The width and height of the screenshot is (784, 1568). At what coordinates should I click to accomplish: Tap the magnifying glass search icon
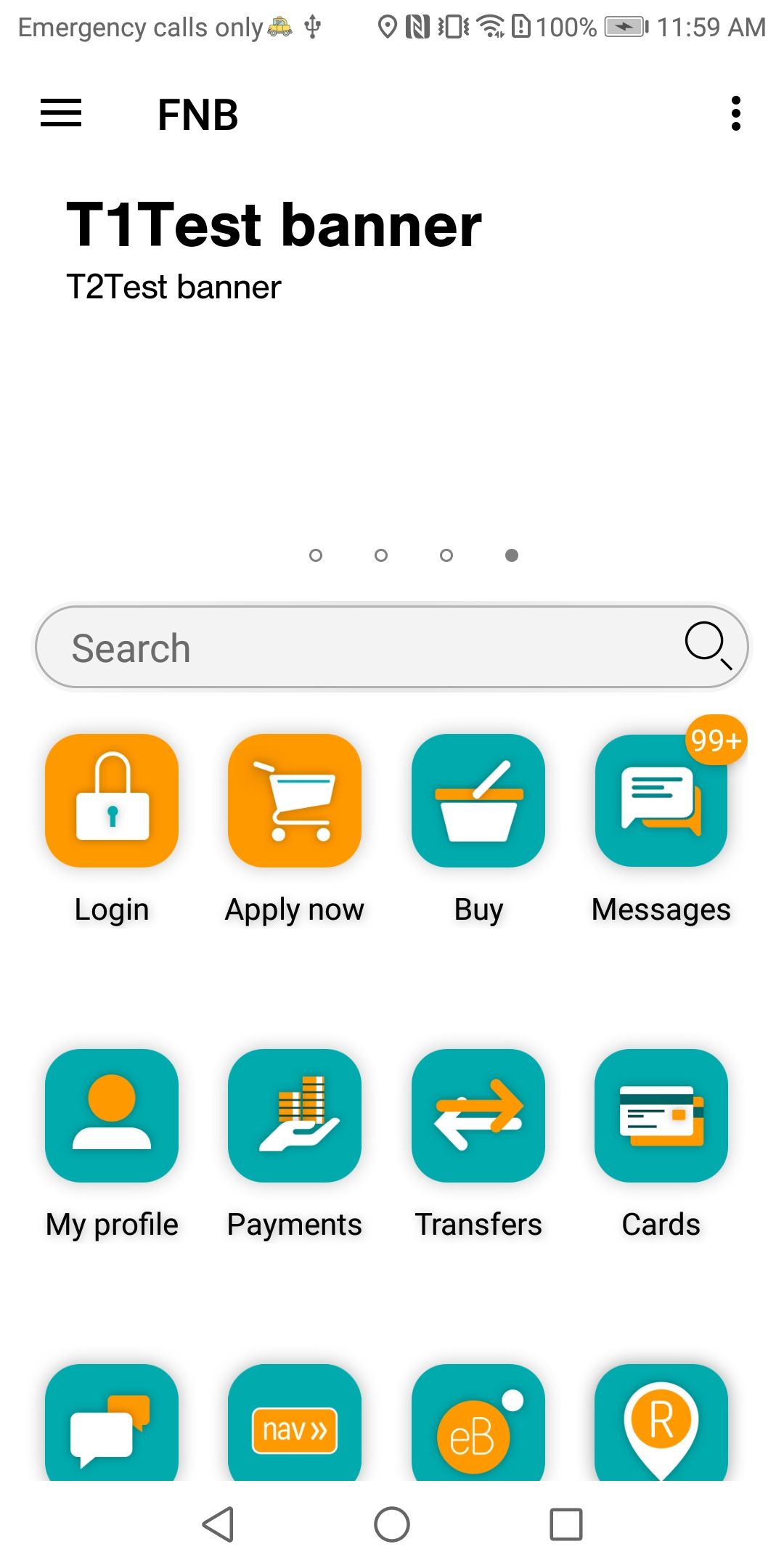708,645
